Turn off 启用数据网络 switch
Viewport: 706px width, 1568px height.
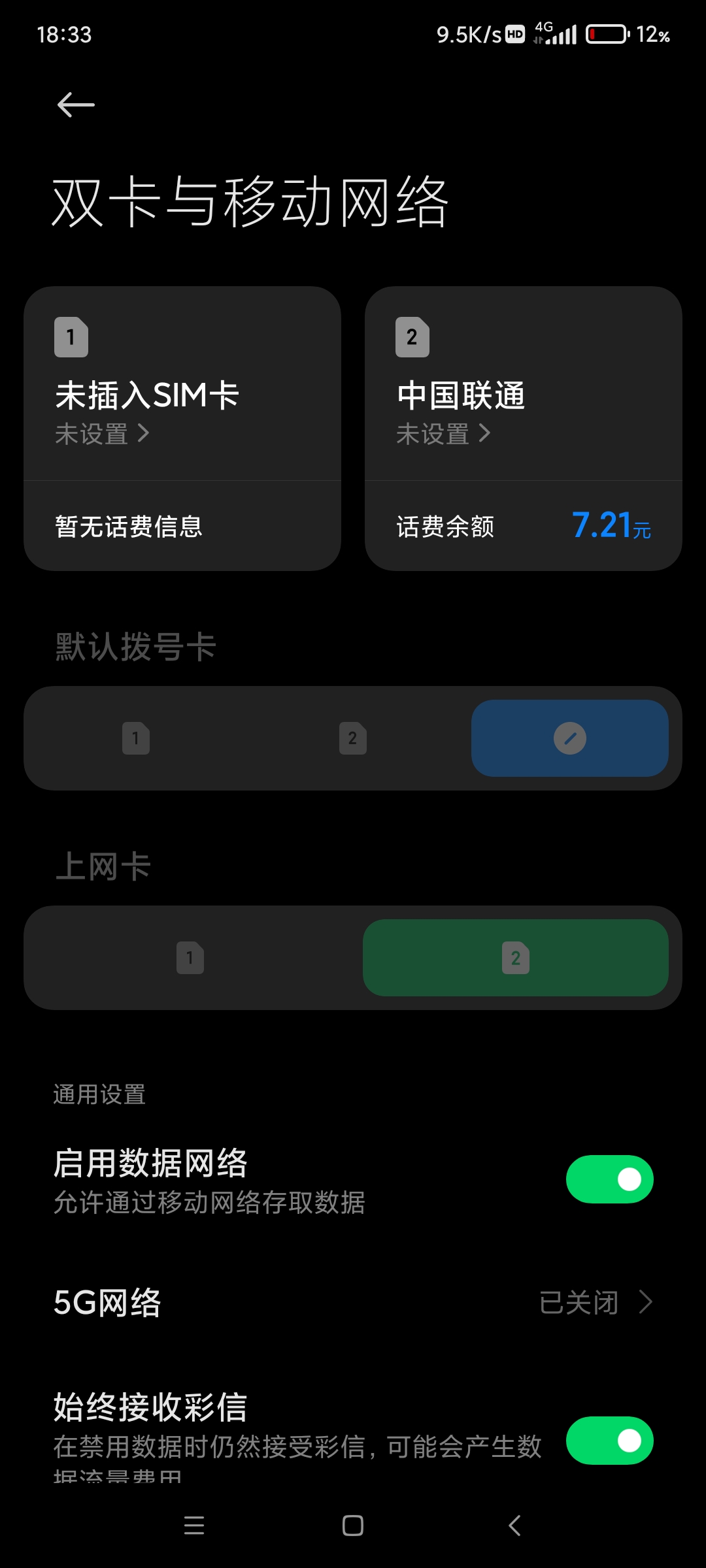pyautogui.click(x=609, y=1179)
